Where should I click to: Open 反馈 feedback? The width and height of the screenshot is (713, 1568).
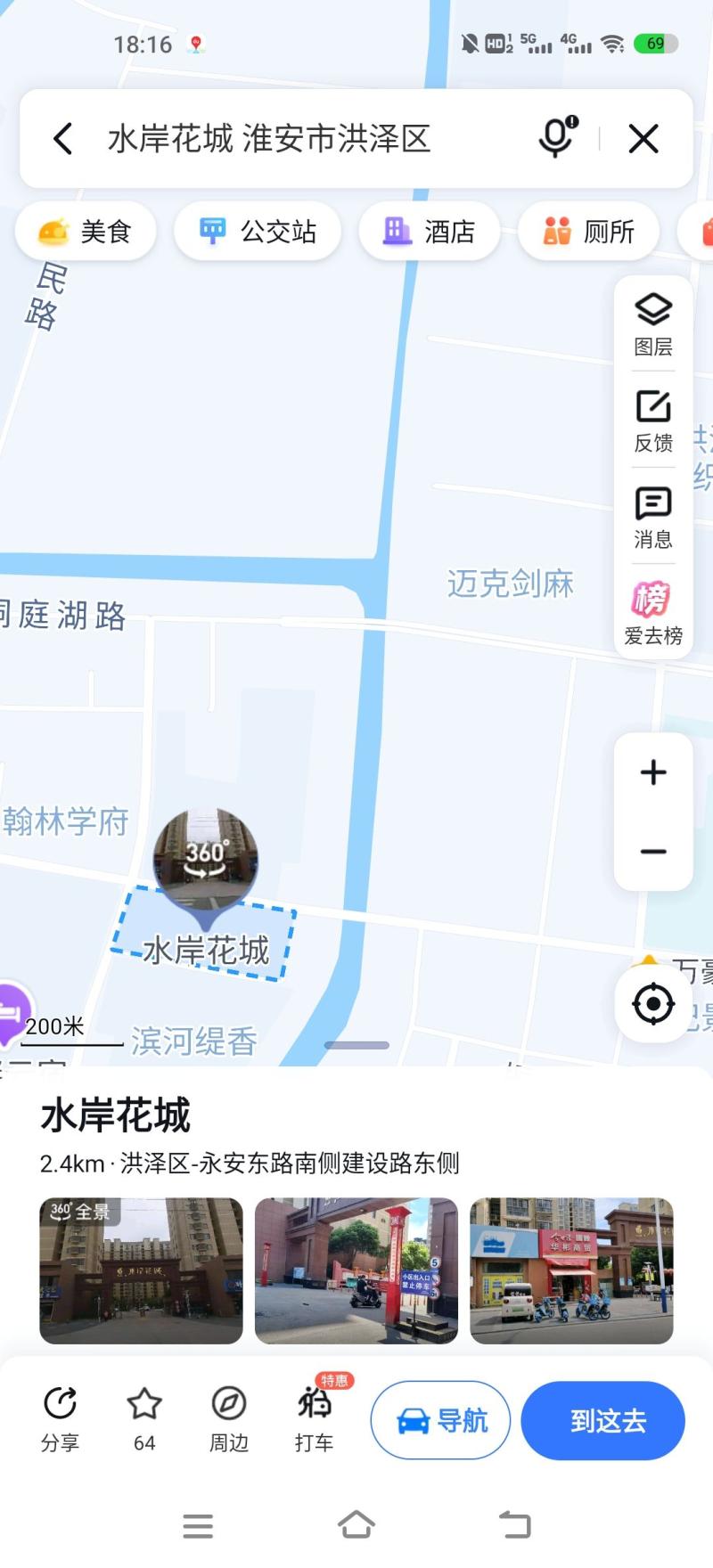click(x=653, y=421)
